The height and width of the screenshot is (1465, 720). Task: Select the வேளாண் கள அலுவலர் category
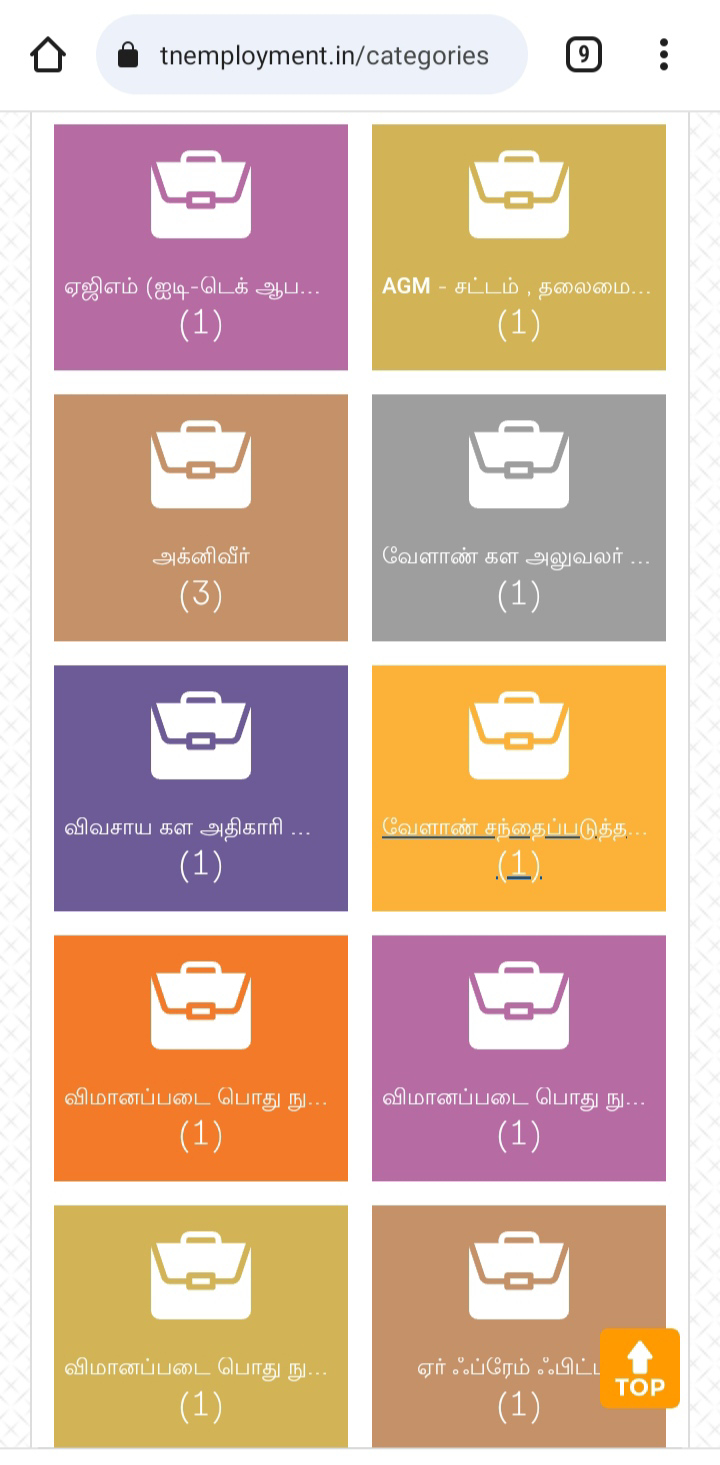tap(518, 517)
